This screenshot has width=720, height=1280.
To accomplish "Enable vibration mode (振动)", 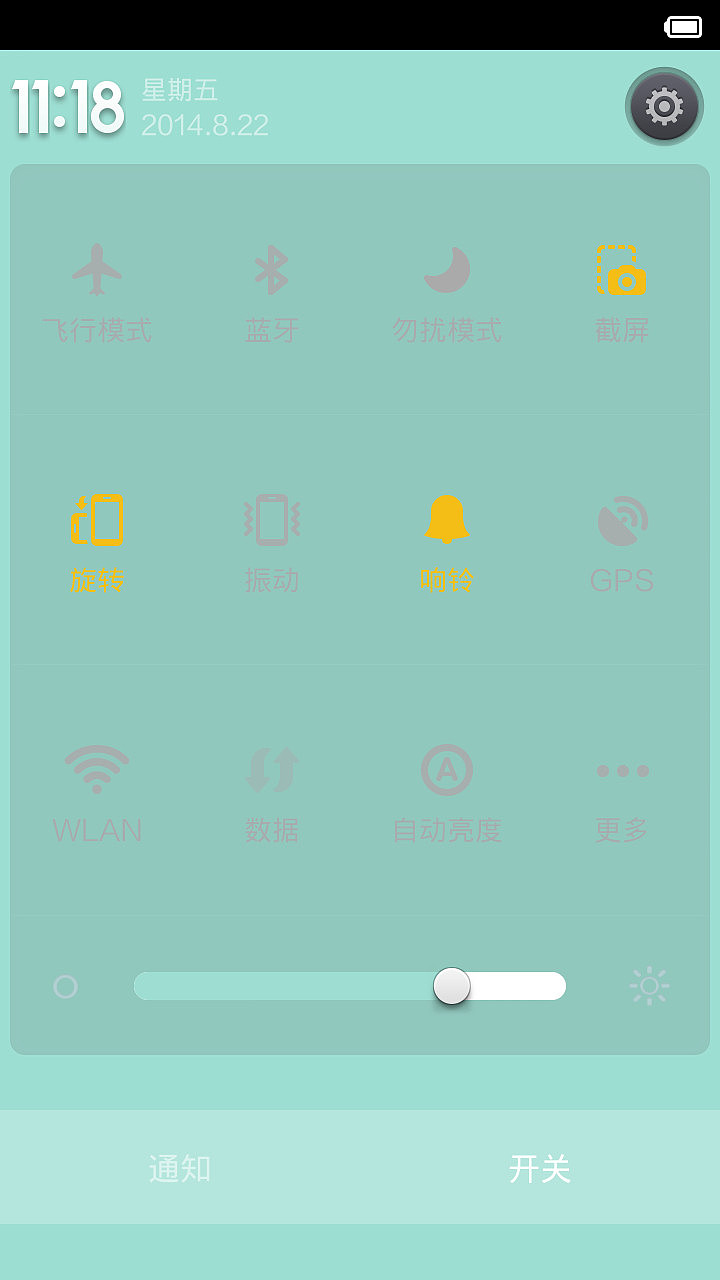I will [x=272, y=540].
